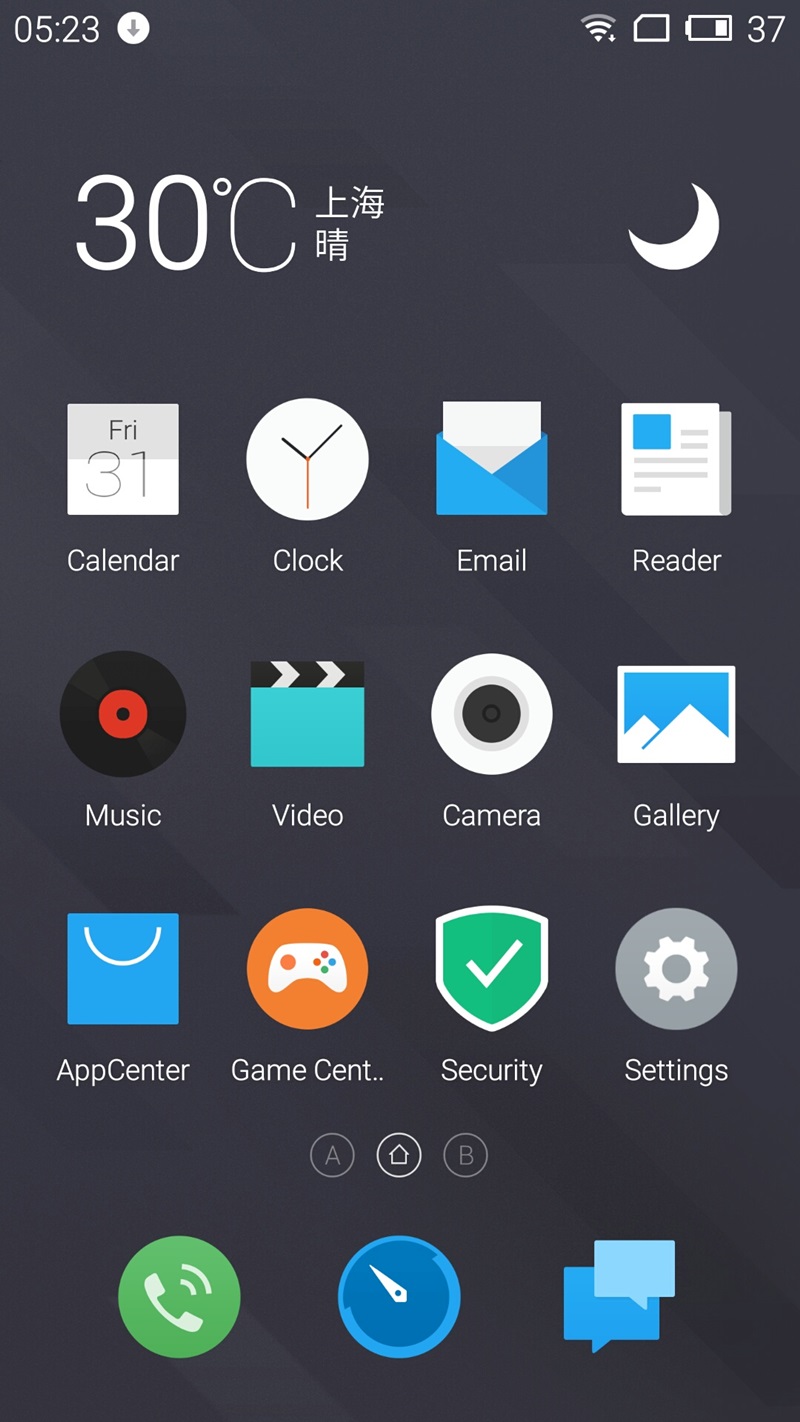
Task: Open Settings
Action: point(676,968)
